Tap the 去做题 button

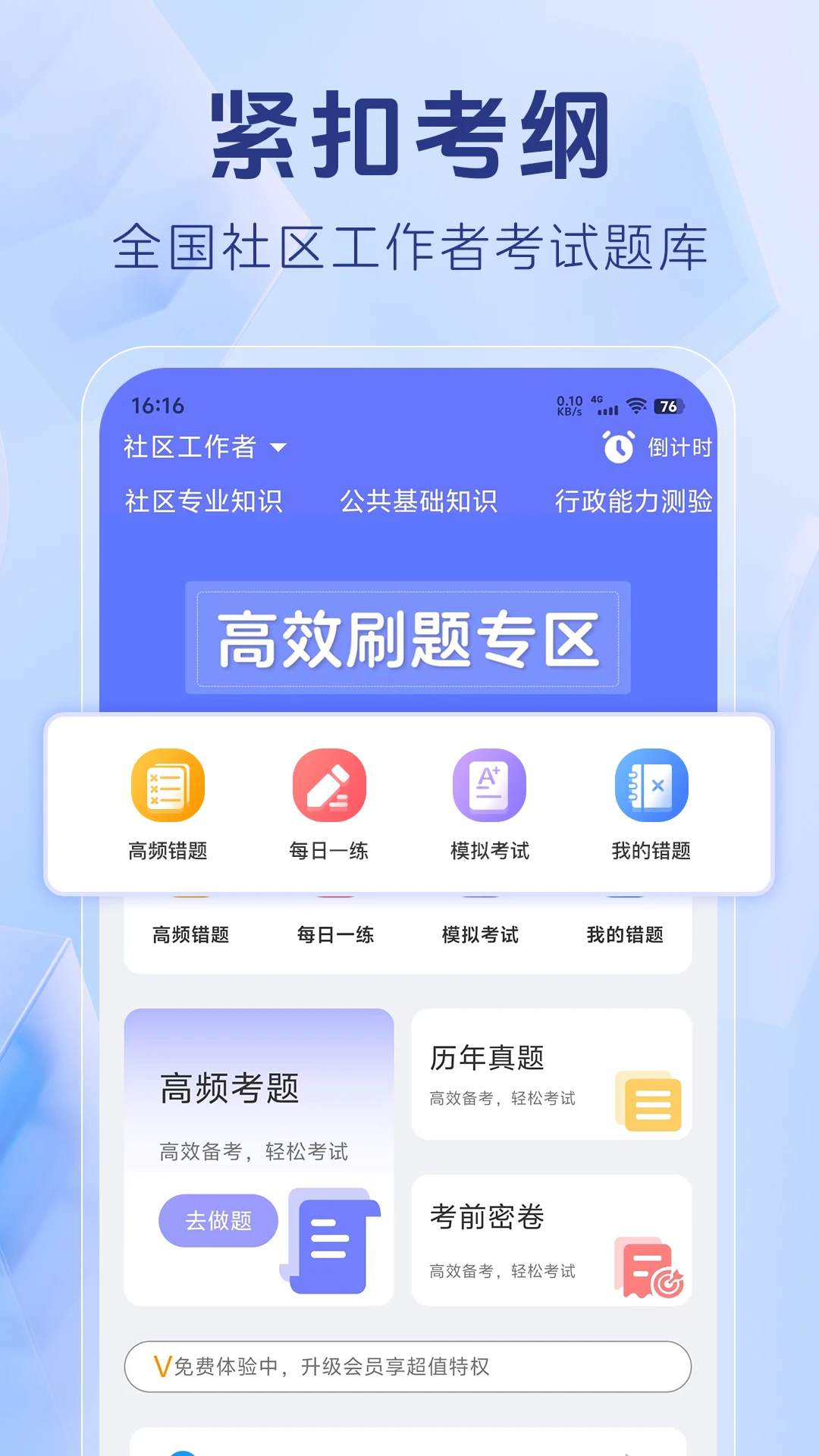tap(218, 1221)
